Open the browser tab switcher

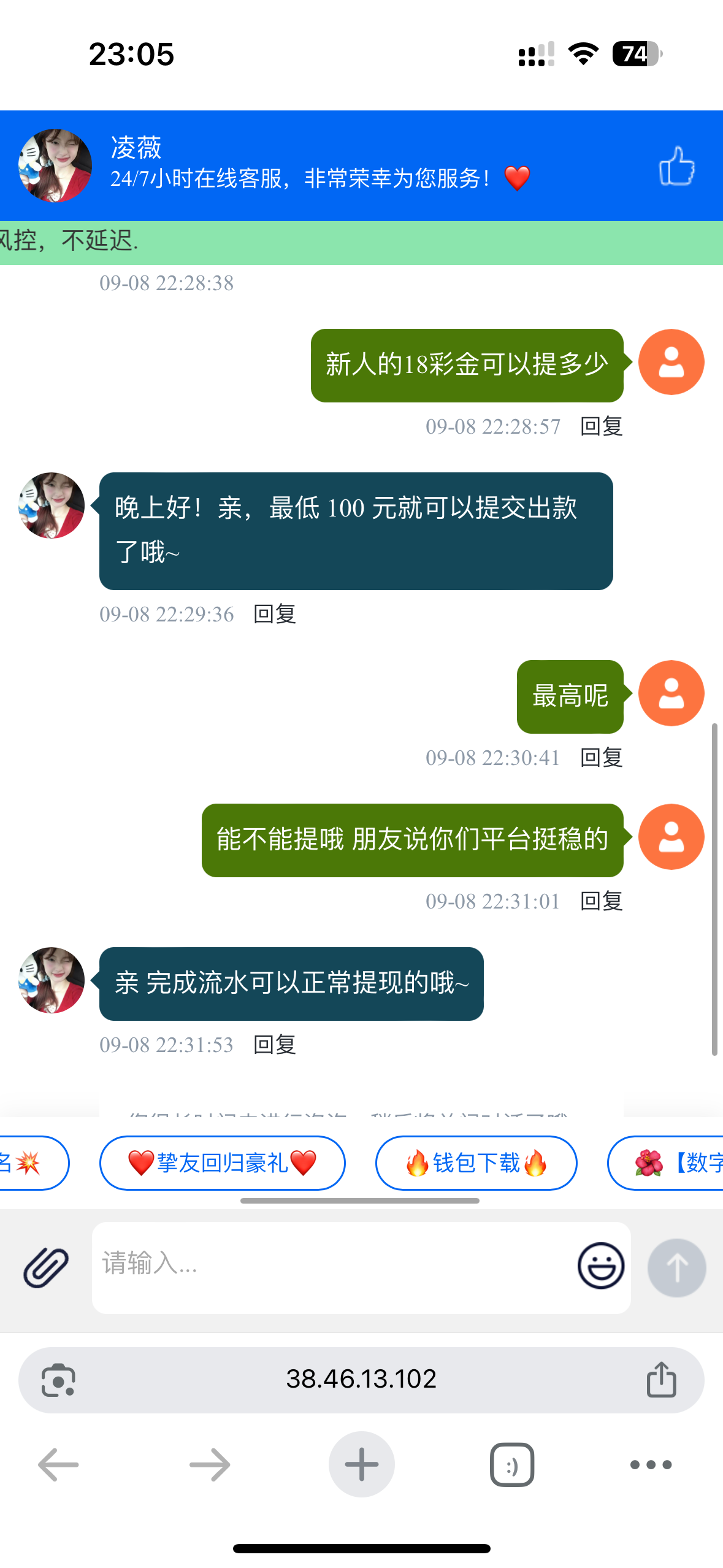point(512,1464)
